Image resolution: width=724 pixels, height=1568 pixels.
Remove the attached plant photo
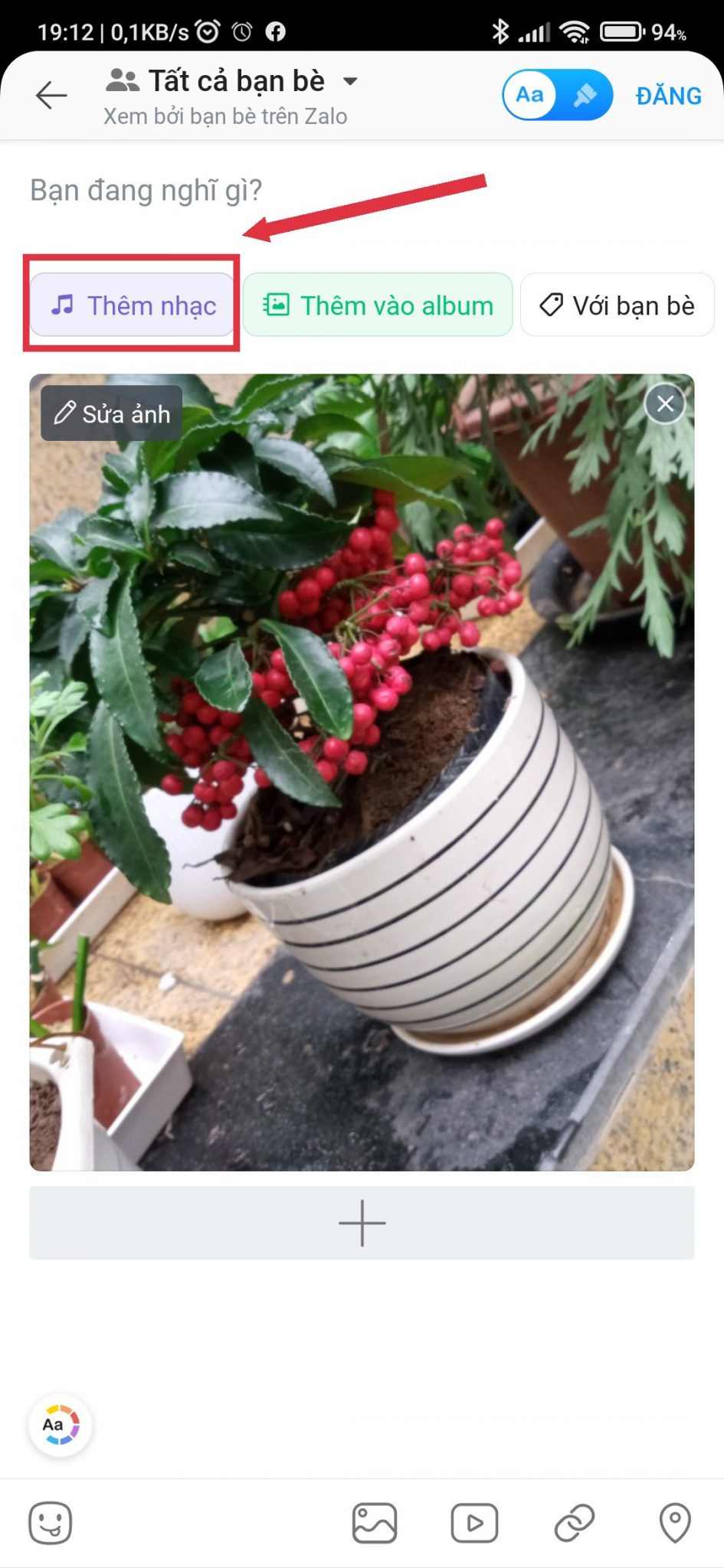(x=665, y=403)
